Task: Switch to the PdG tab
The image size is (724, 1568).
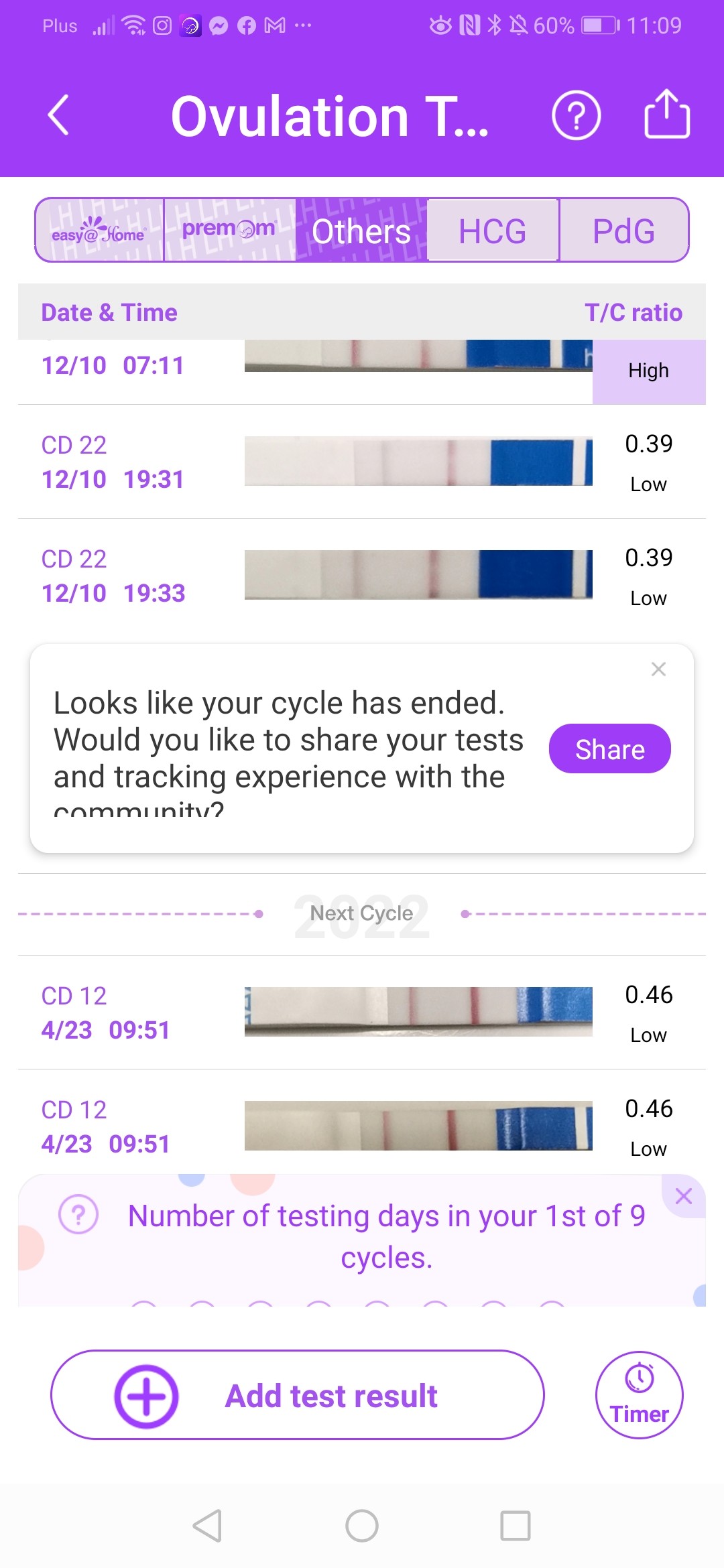Action: point(623,231)
